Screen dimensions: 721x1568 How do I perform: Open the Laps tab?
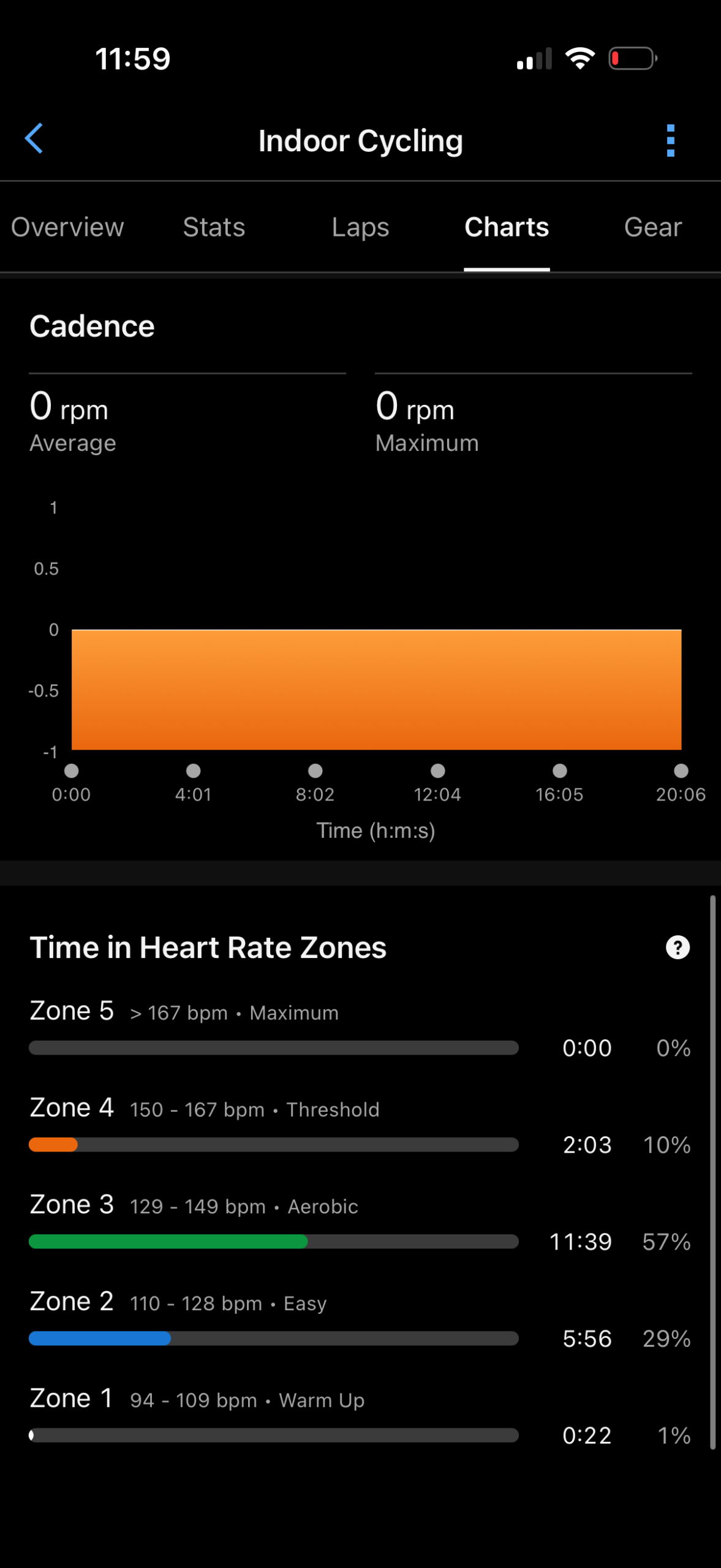(360, 227)
